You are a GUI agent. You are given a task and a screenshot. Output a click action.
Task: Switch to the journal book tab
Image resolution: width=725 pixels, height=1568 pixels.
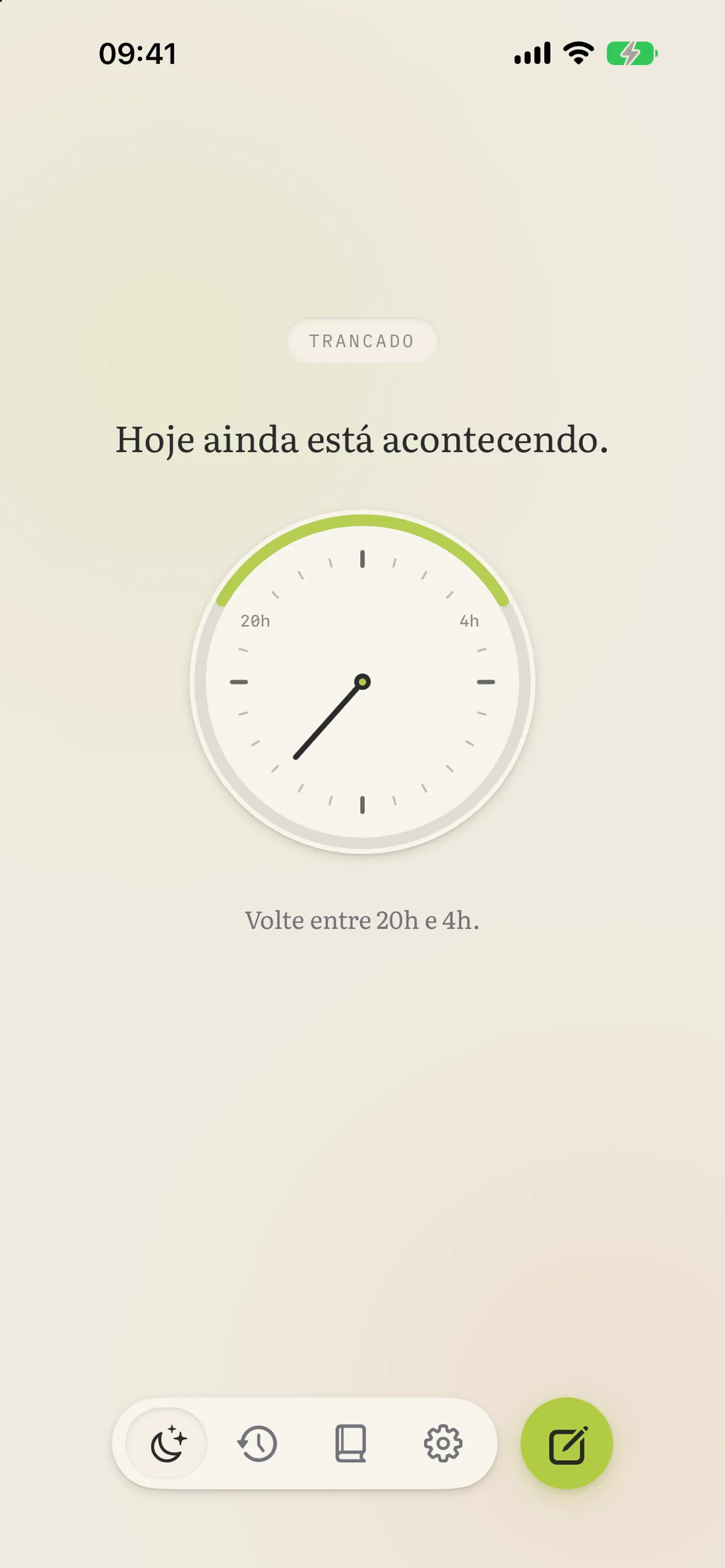(351, 1443)
